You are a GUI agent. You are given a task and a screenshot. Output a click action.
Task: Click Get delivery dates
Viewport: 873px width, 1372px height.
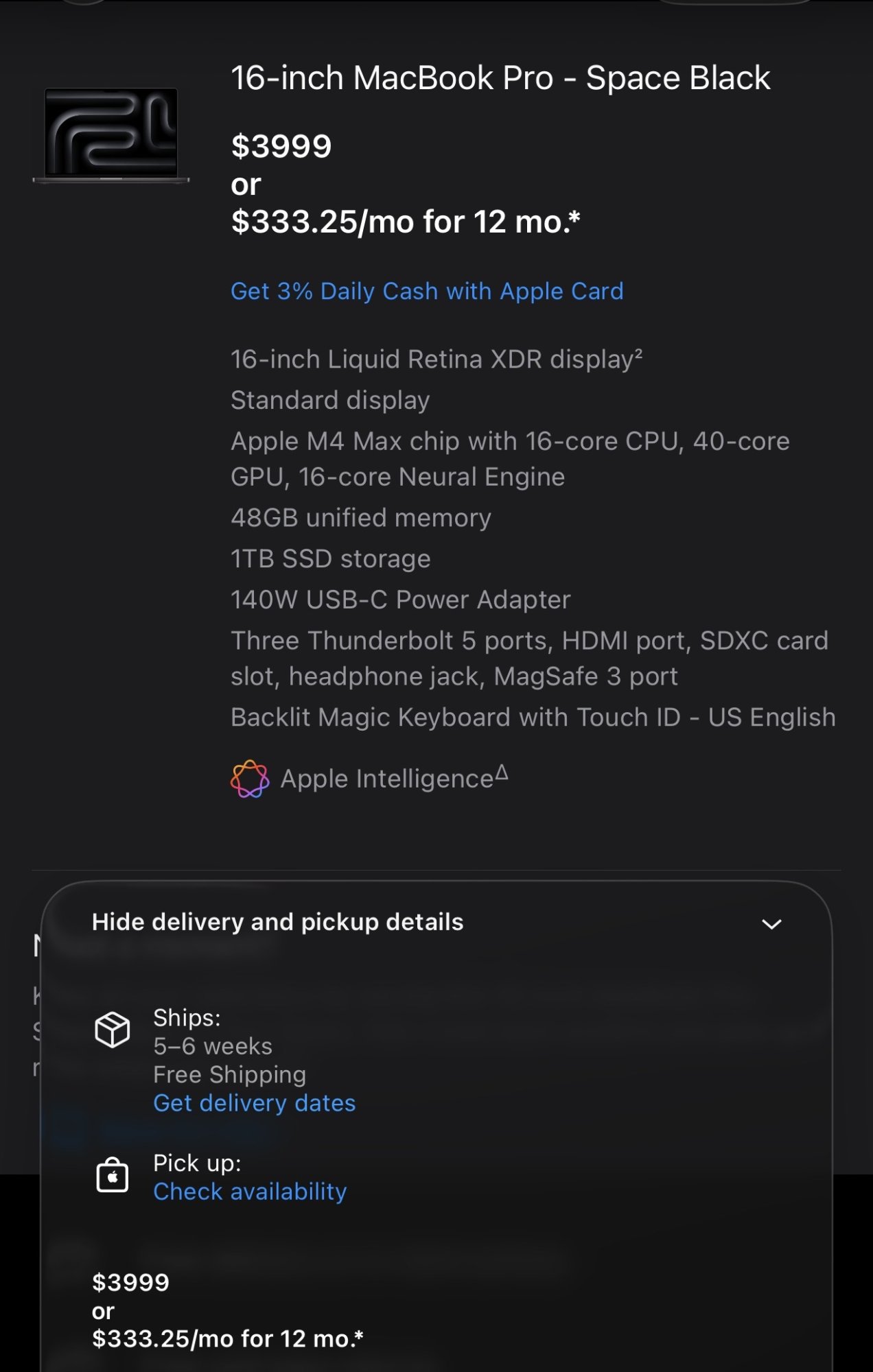pos(254,1102)
